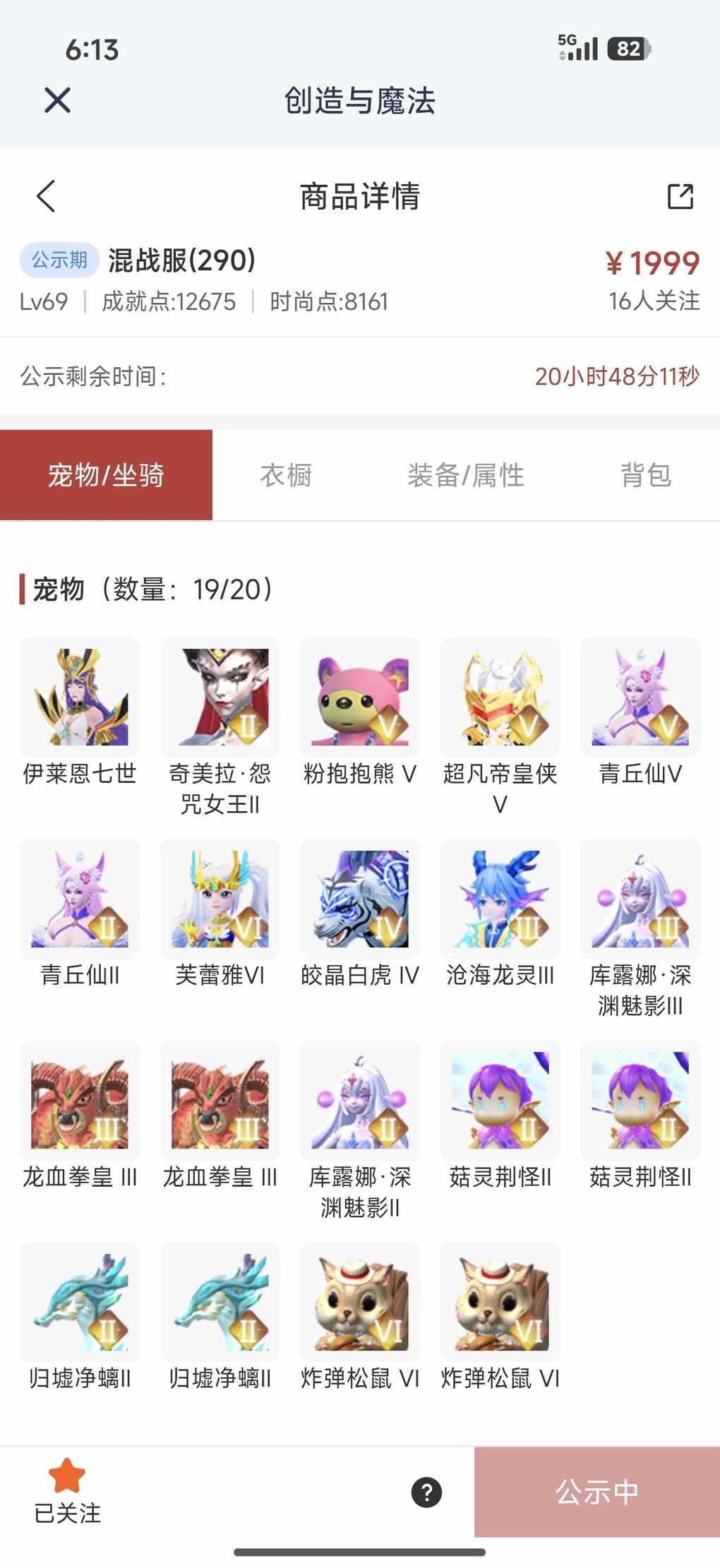Open pet 青丘仙V

[640, 698]
